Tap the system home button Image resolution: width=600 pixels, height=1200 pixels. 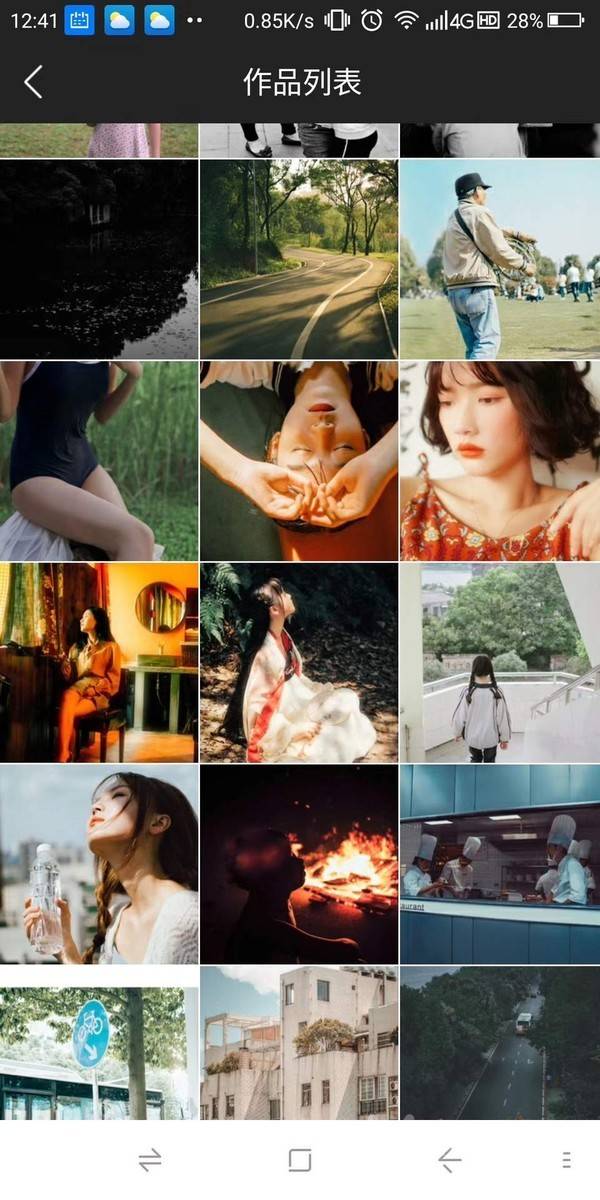click(x=300, y=1160)
